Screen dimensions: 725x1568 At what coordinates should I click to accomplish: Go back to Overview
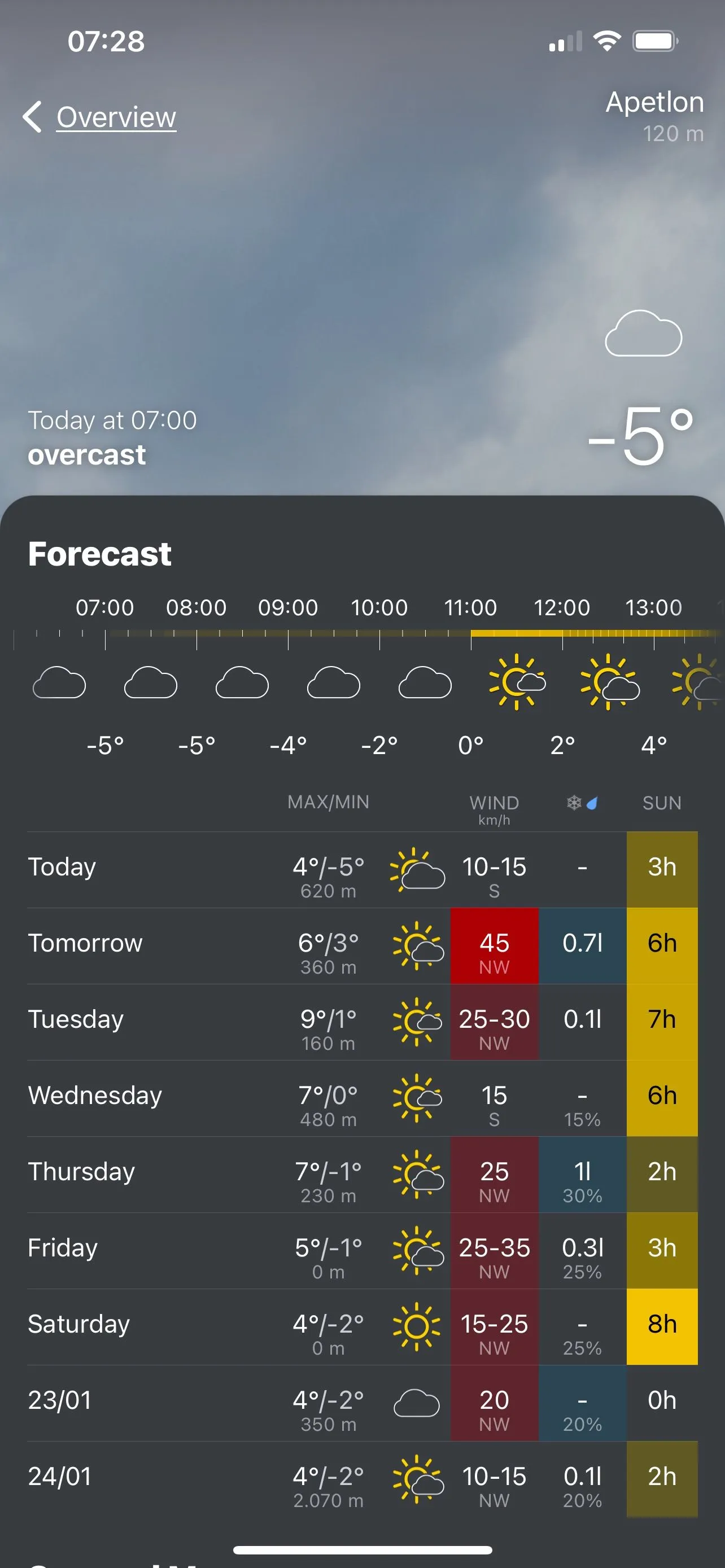[101, 117]
